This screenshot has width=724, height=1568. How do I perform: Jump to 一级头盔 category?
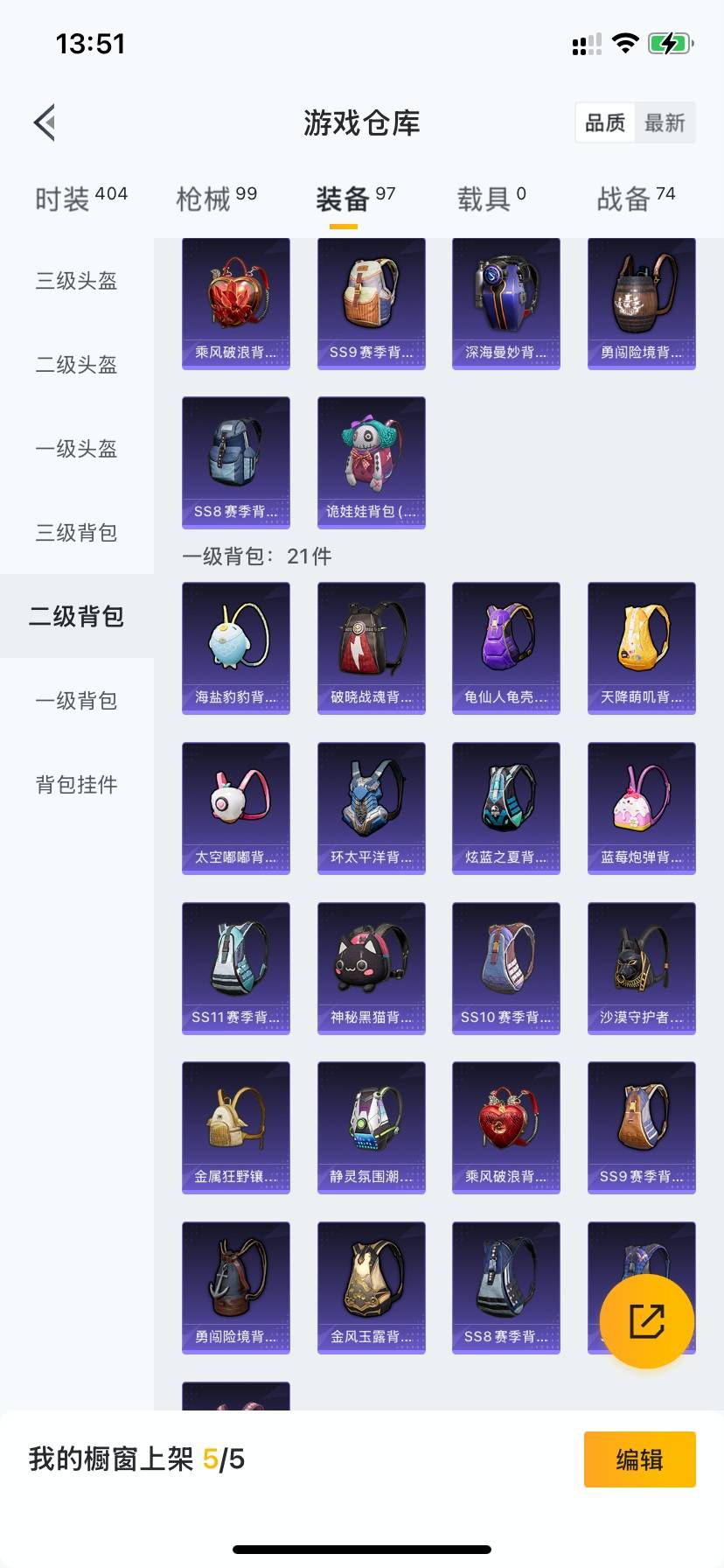(76, 449)
